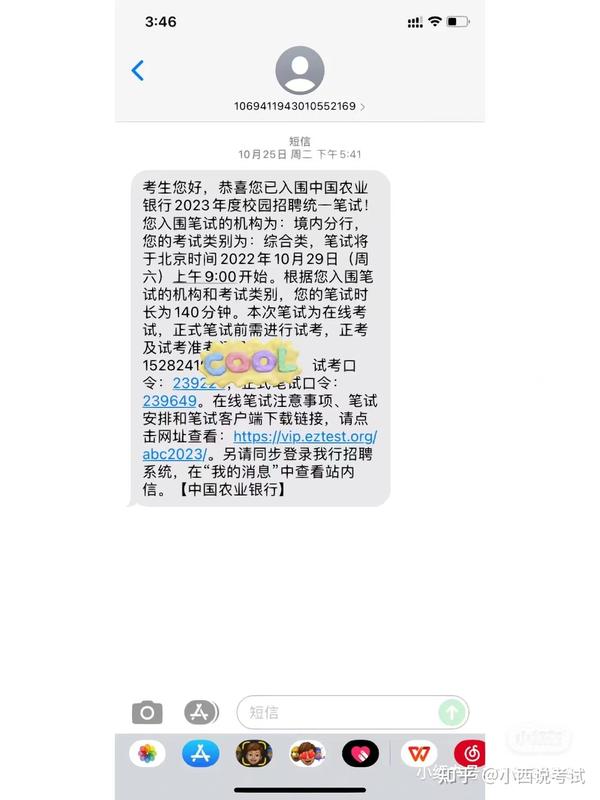Focus the 短信 message input field

point(335,713)
